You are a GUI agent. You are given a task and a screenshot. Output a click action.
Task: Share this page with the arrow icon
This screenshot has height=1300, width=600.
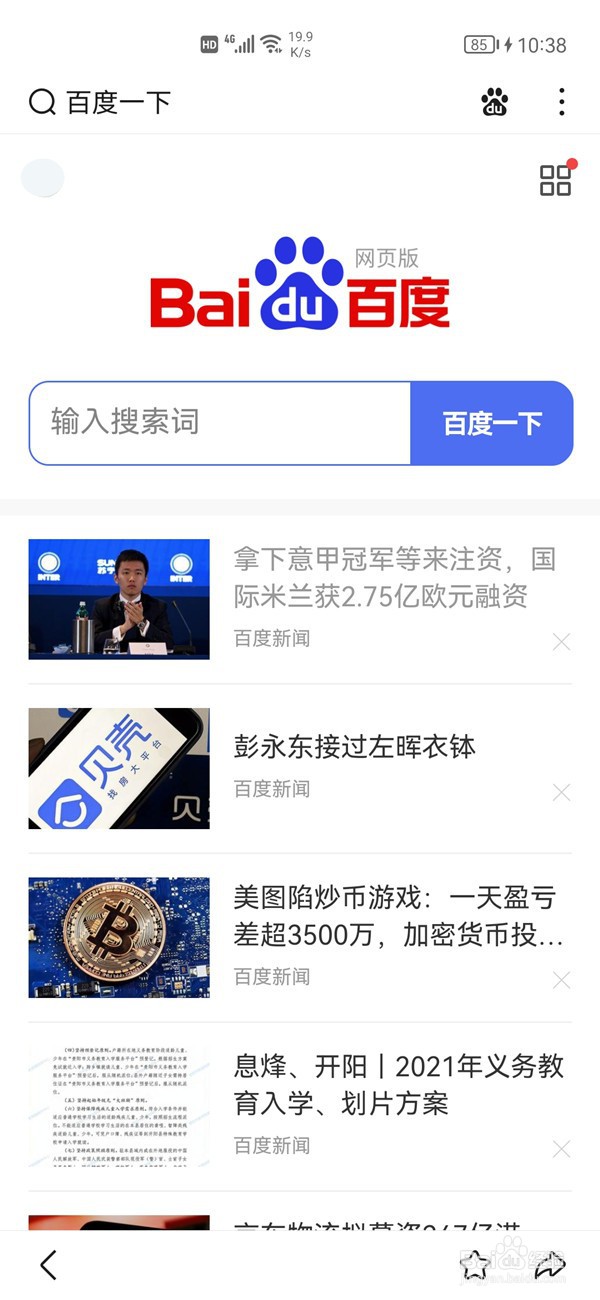pyautogui.click(x=550, y=1266)
